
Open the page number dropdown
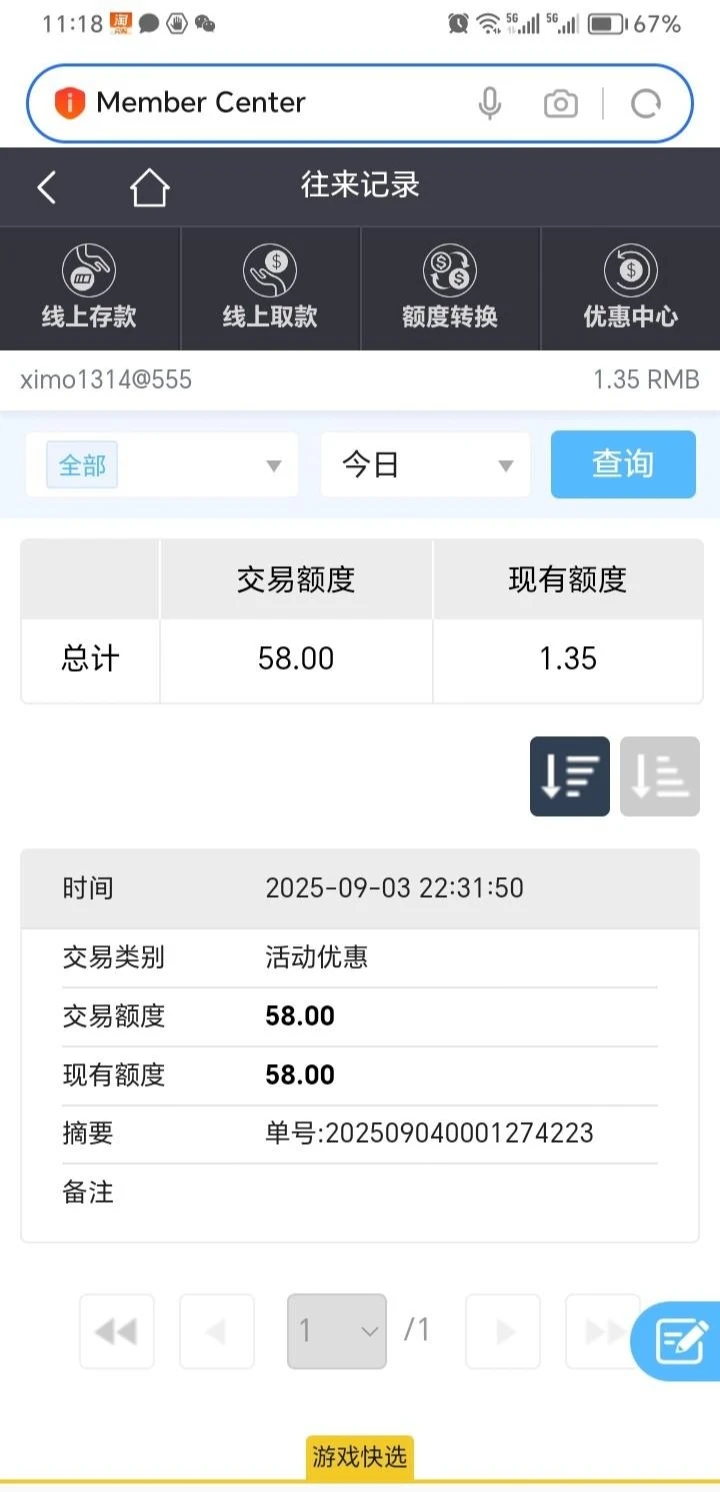[337, 1331]
